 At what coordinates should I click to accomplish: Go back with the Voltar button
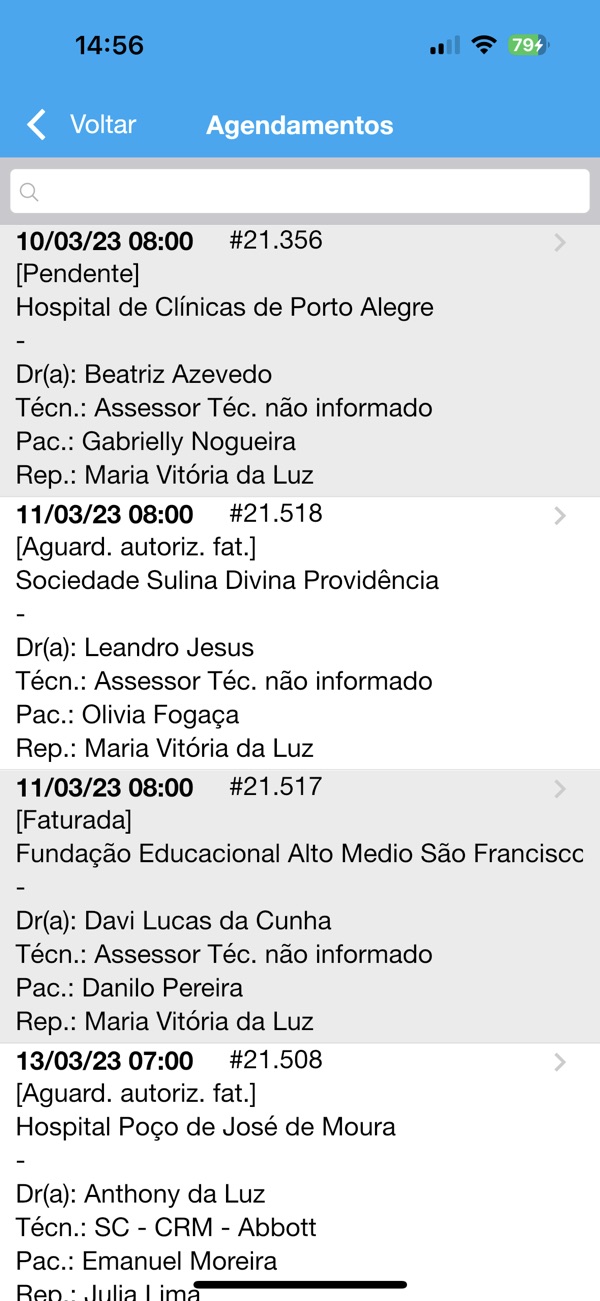coord(82,125)
